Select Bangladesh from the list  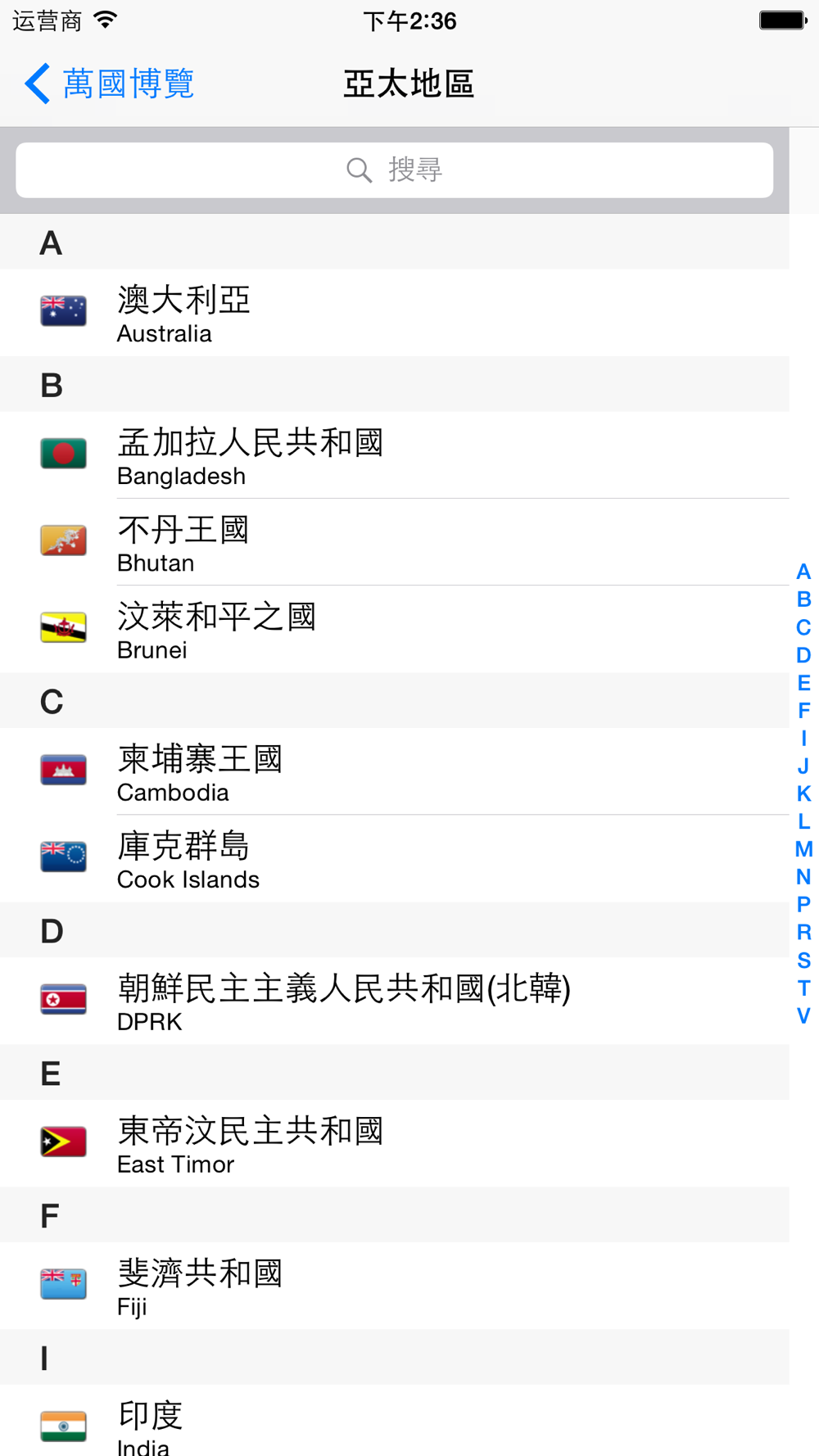click(393, 455)
